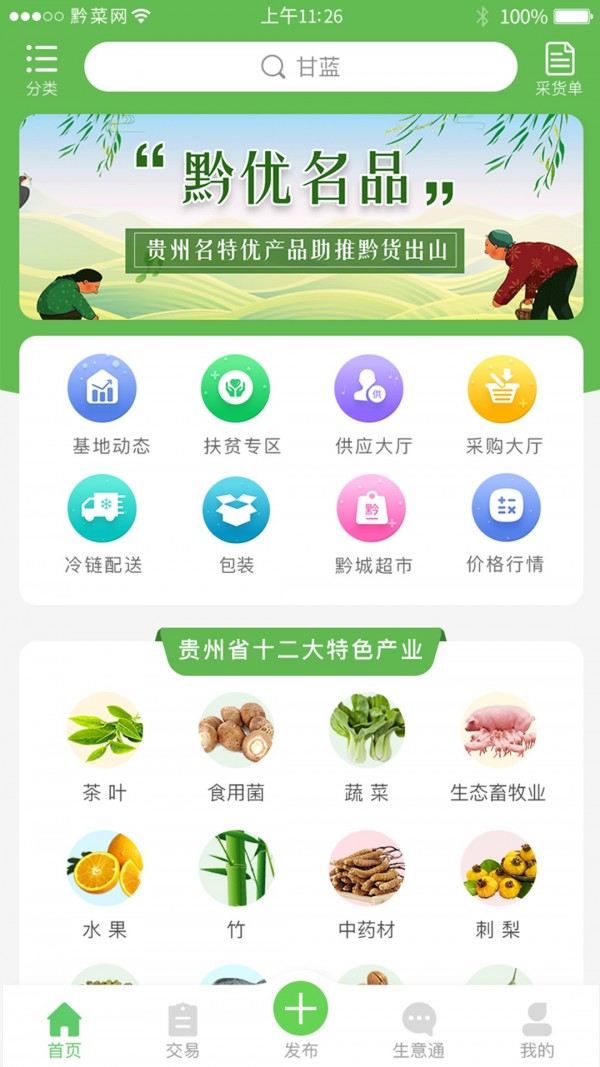Switch to the 我的 tab

[x=537, y=1030]
